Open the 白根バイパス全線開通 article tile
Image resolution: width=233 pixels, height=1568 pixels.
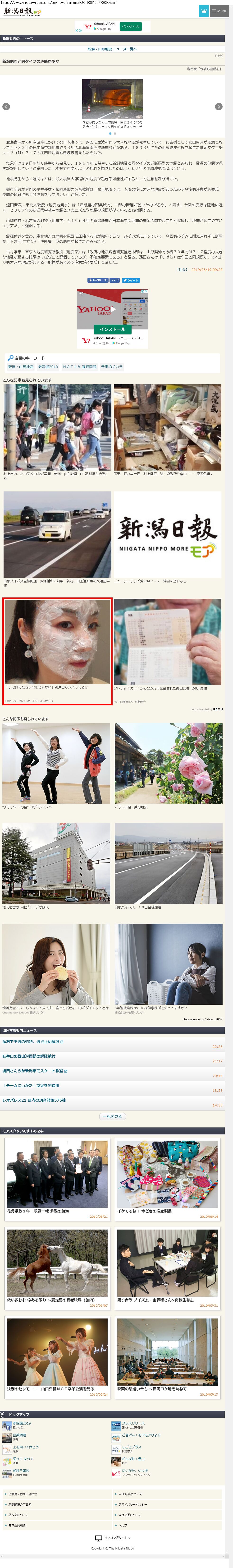click(x=57, y=536)
